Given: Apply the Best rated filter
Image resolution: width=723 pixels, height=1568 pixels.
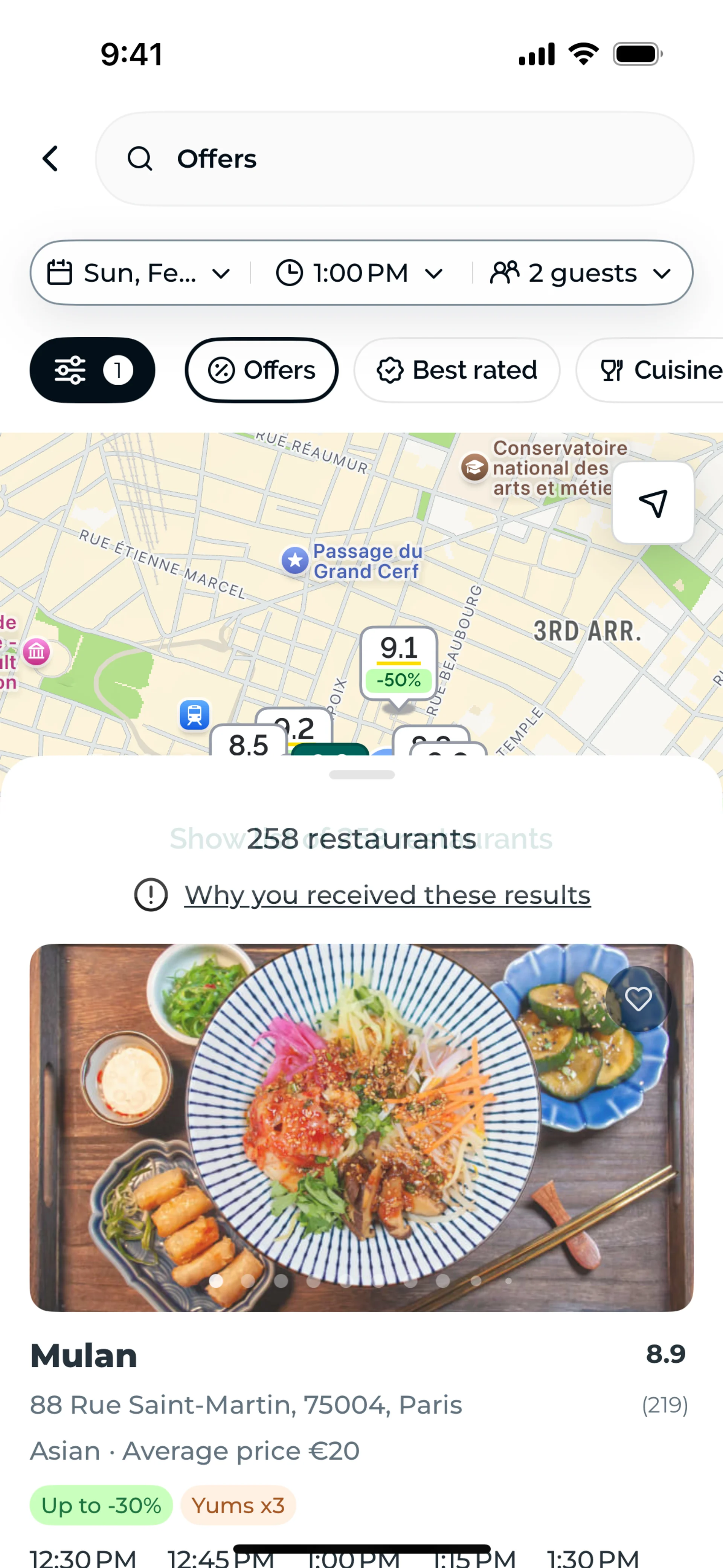Looking at the screenshot, I should 456,370.
